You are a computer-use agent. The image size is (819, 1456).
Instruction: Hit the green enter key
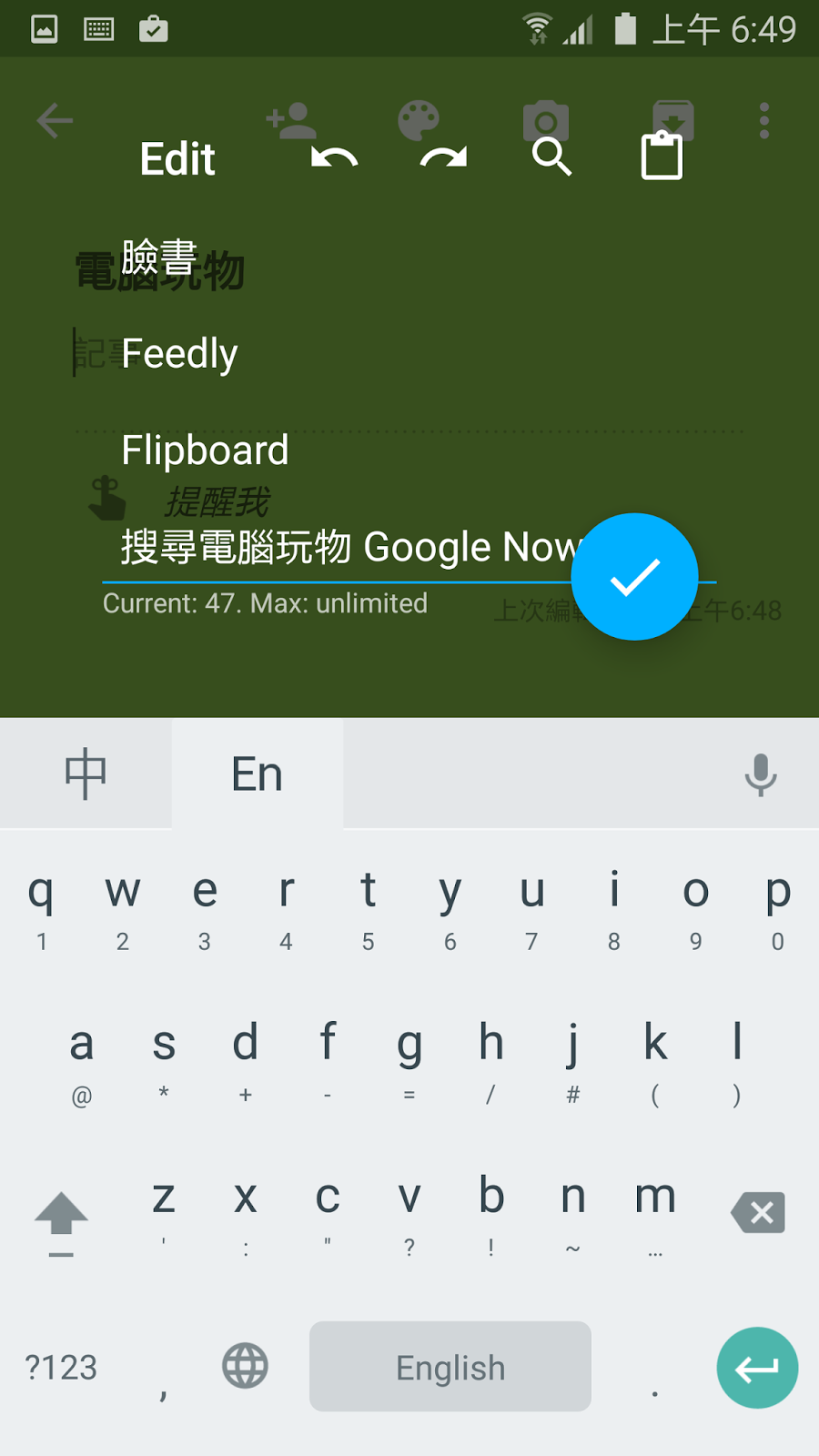[x=757, y=1367]
